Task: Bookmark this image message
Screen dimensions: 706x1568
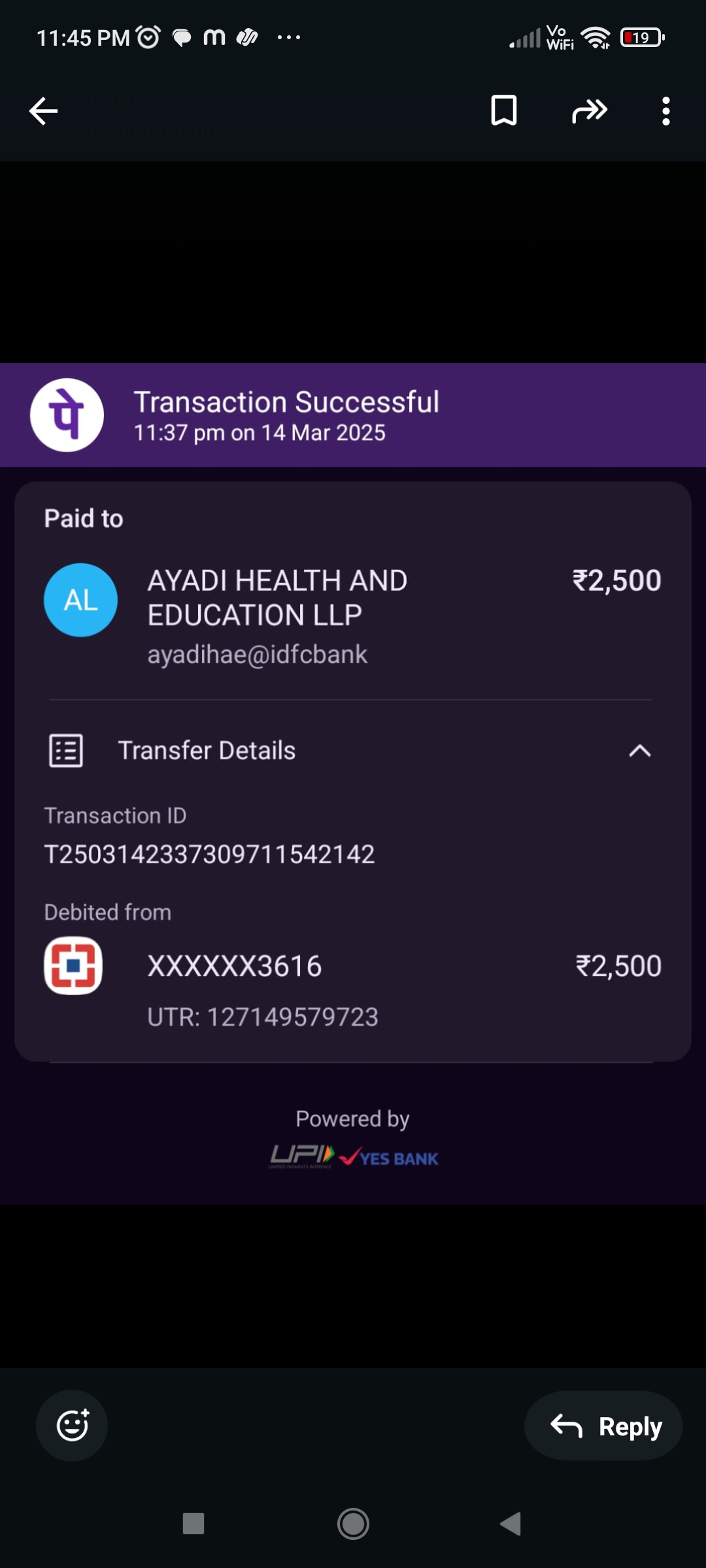Action: coord(503,110)
